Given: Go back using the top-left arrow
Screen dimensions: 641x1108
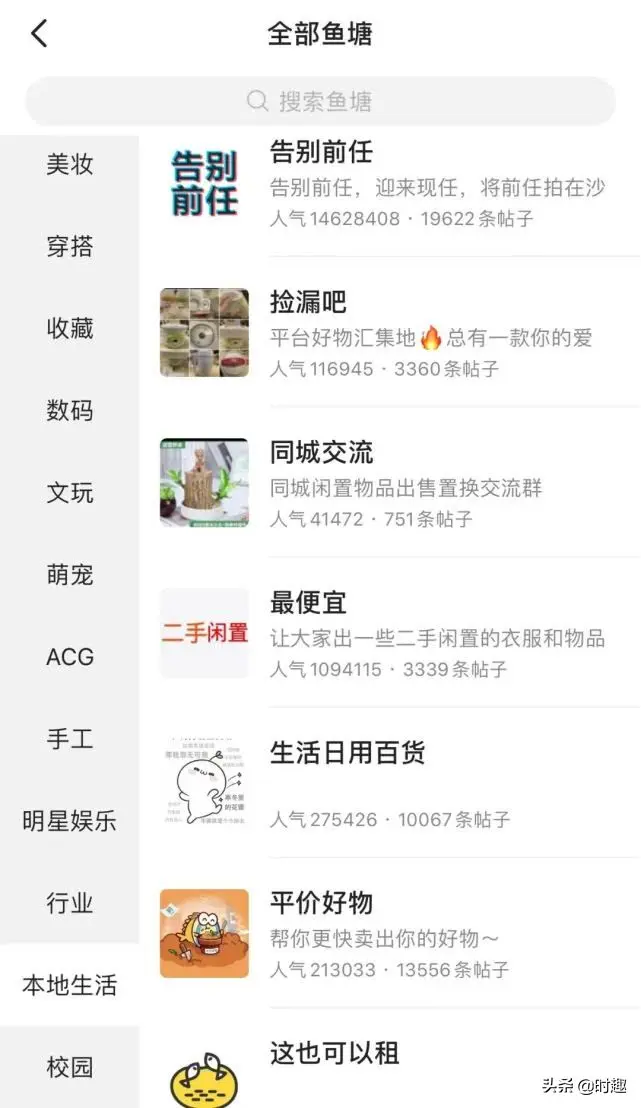Looking at the screenshot, I should click(39, 33).
